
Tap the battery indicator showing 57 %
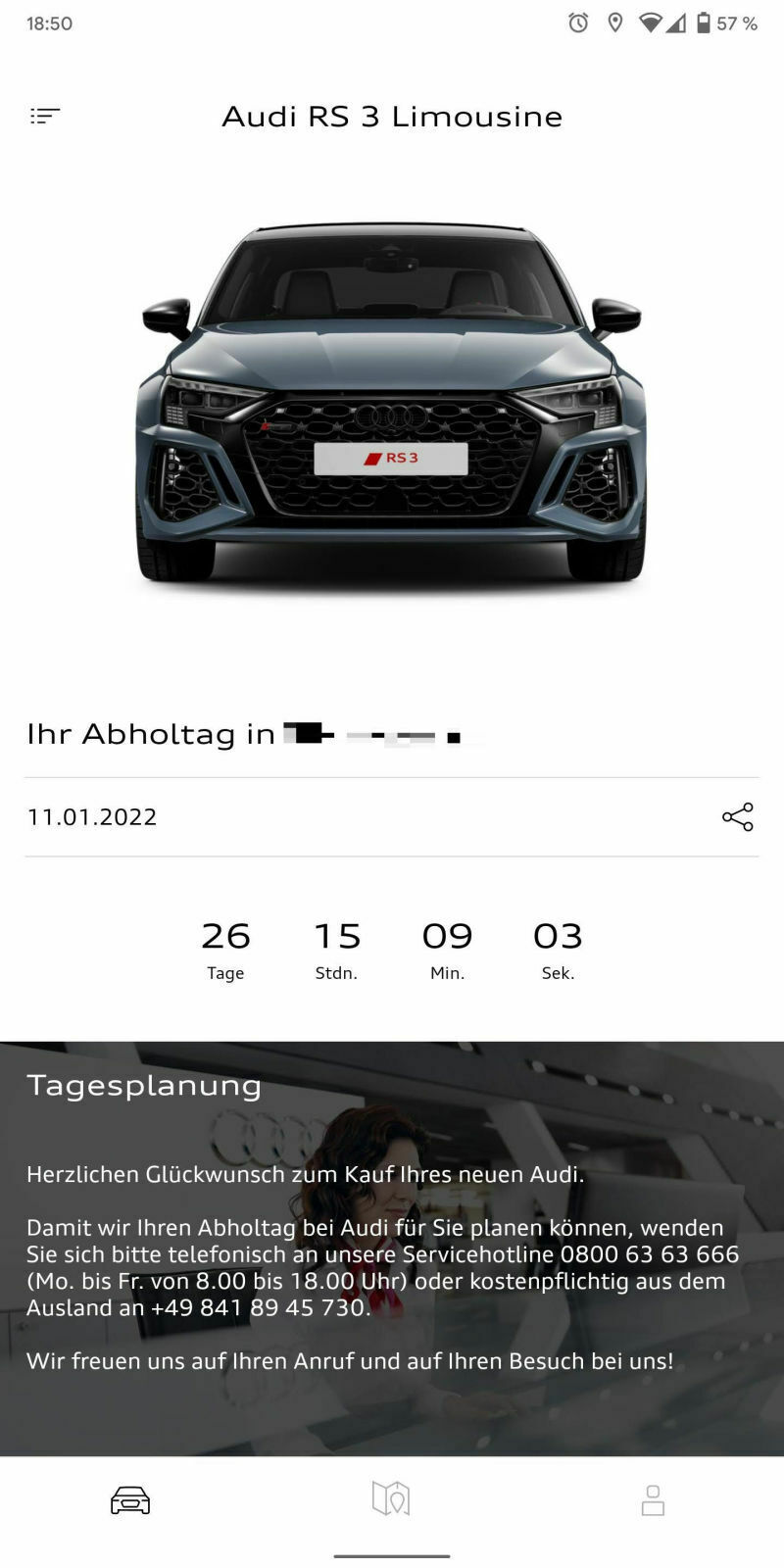coord(722,22)
